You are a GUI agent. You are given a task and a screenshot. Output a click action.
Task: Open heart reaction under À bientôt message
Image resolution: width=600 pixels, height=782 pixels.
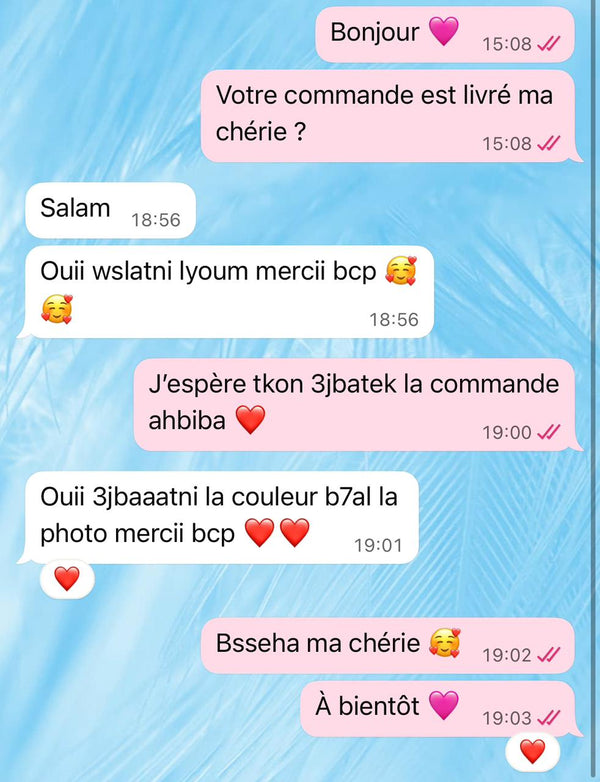click(x=532, y=751)
